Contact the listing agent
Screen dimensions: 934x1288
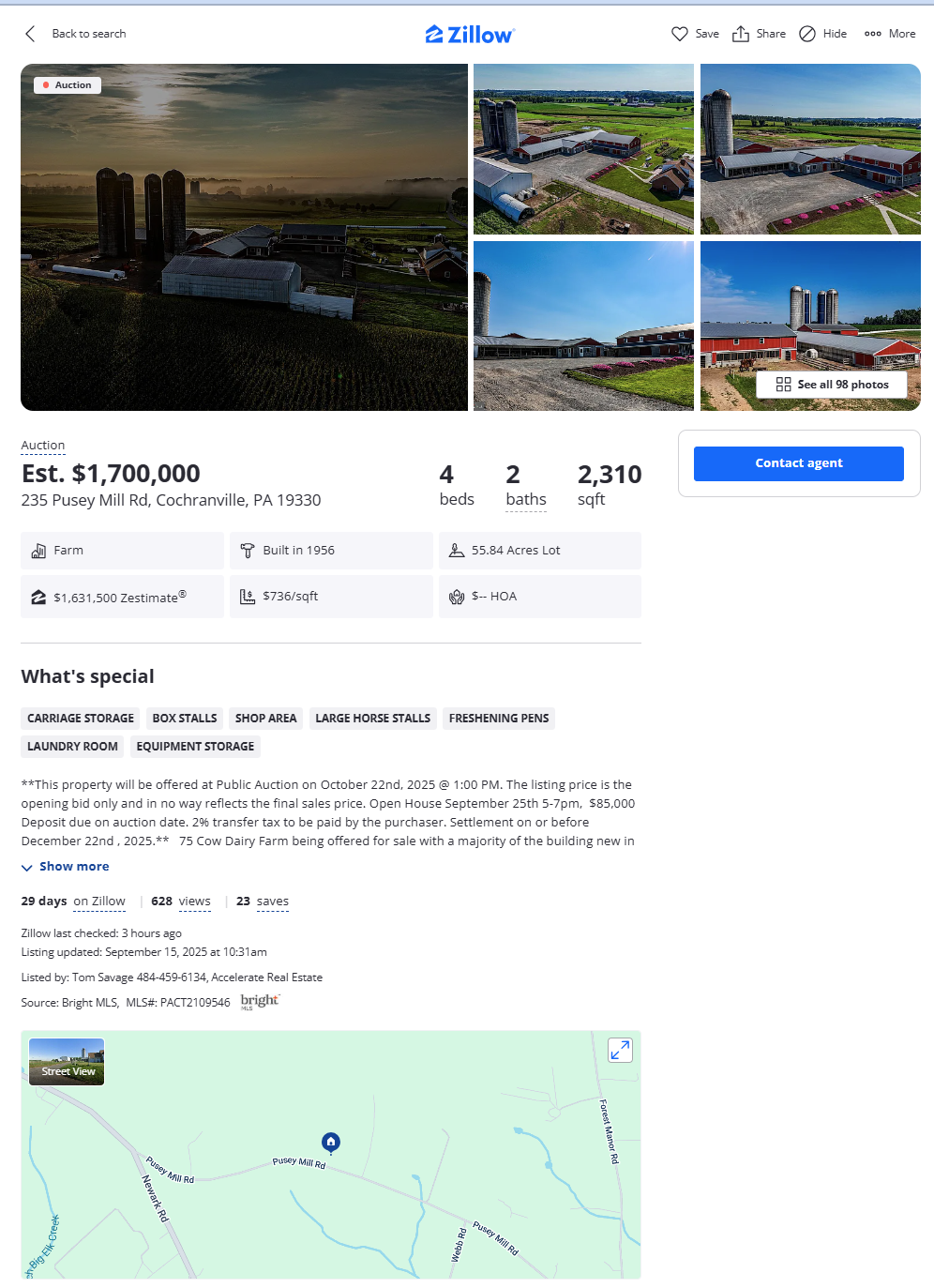(x=798, y=463)
